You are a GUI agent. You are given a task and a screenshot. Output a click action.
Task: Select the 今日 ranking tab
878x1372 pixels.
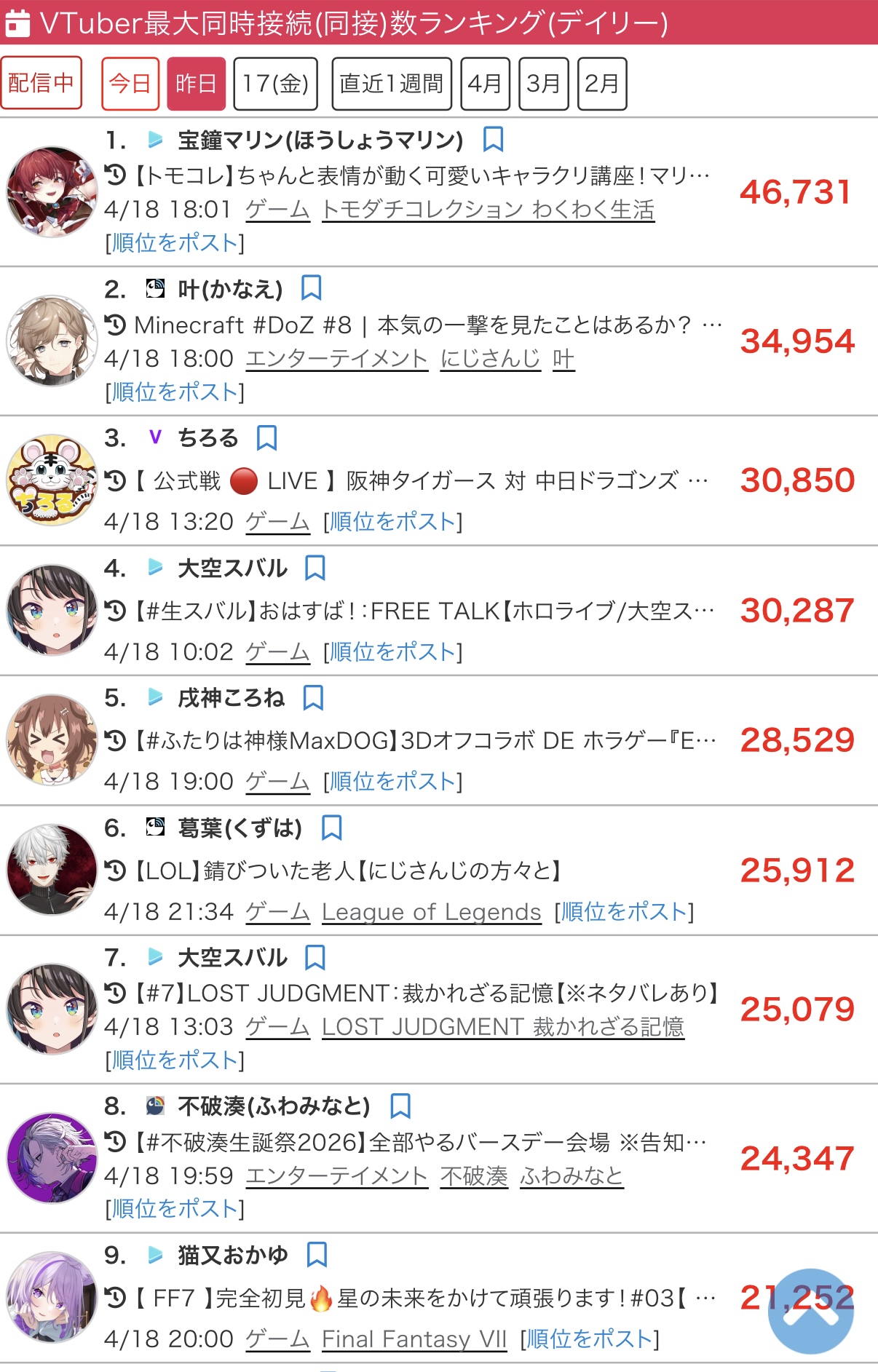pos(130,84)
